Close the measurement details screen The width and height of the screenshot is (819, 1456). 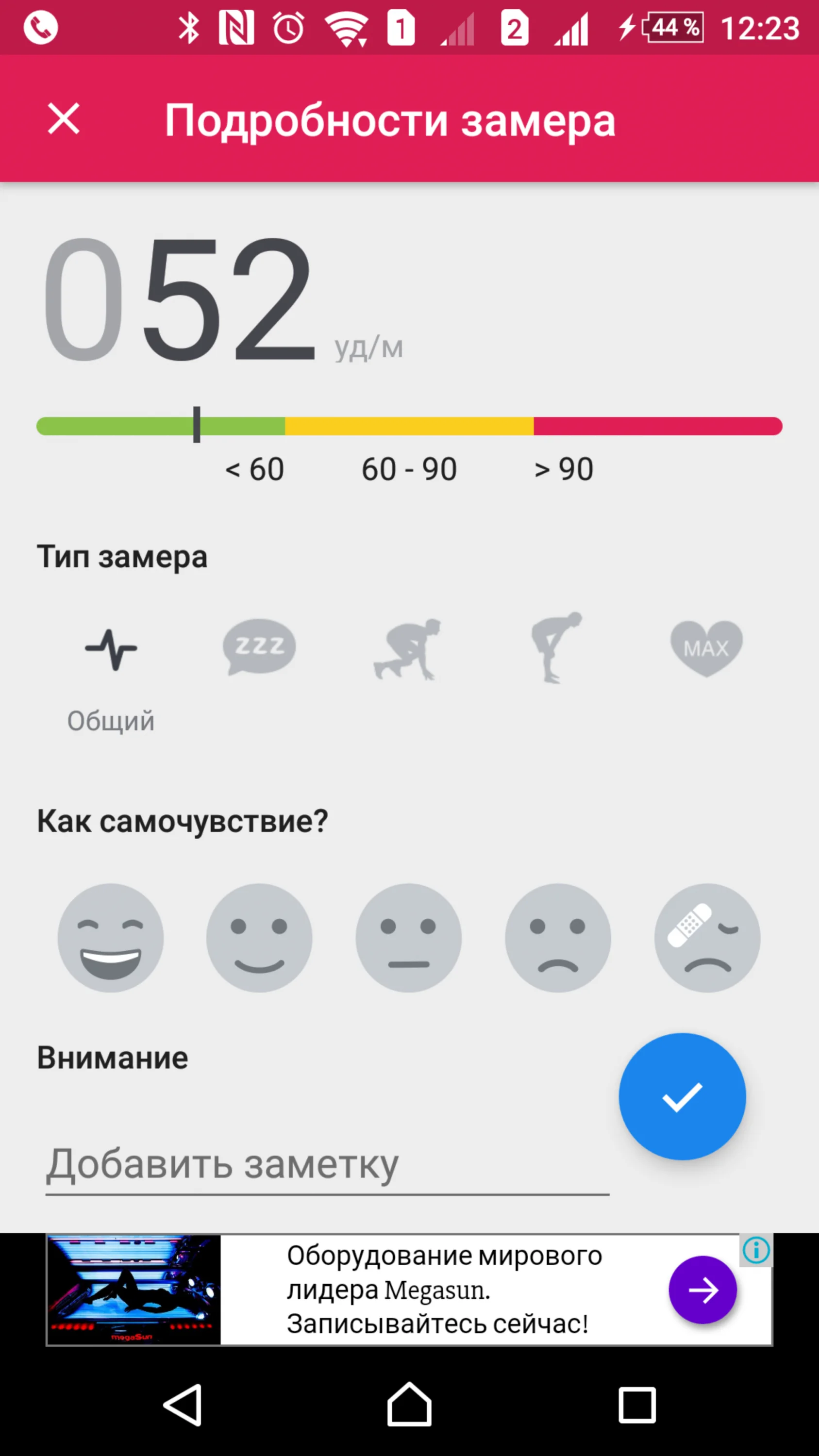[x=63, y=119]
